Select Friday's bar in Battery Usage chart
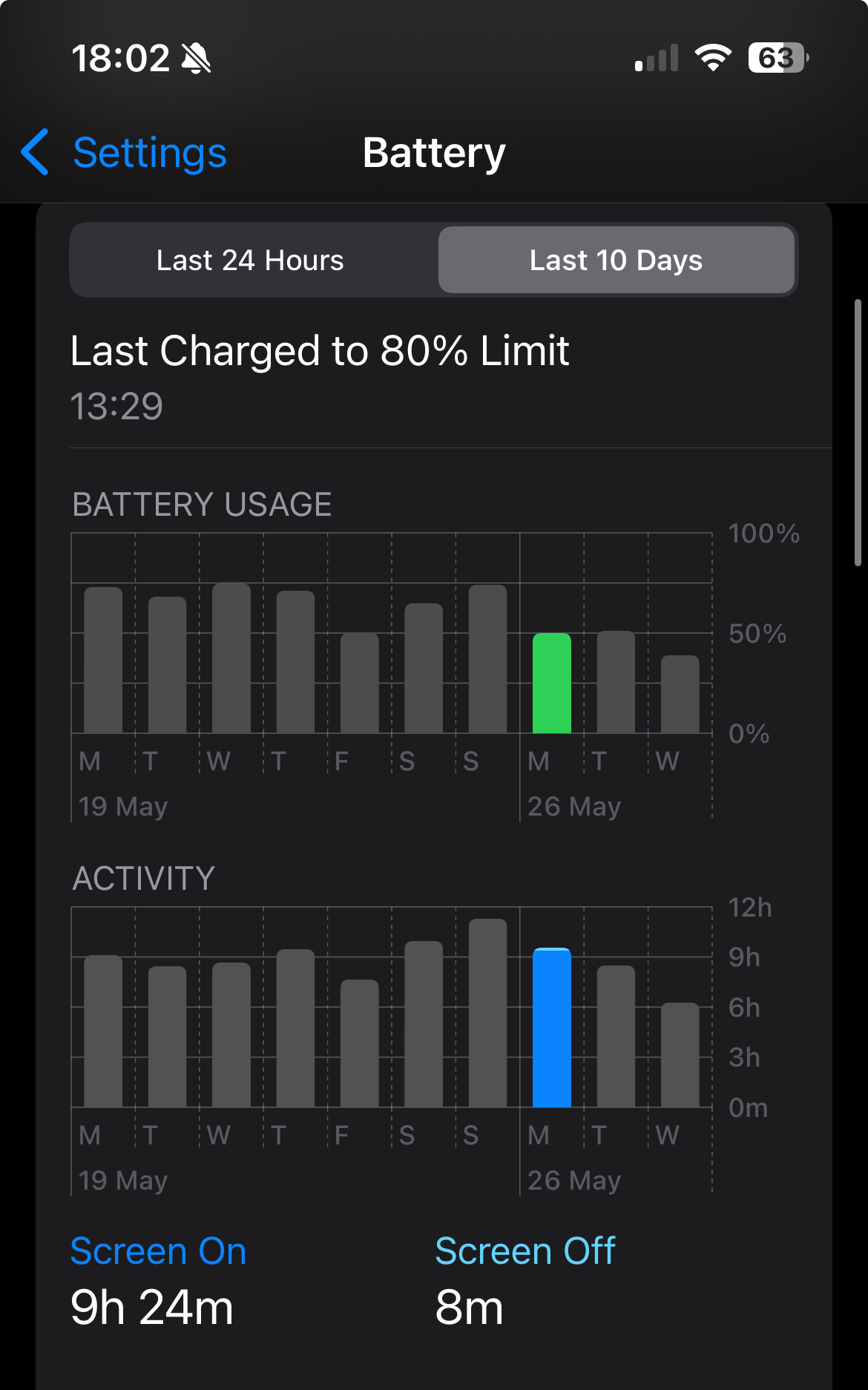 tap(360, 683)
